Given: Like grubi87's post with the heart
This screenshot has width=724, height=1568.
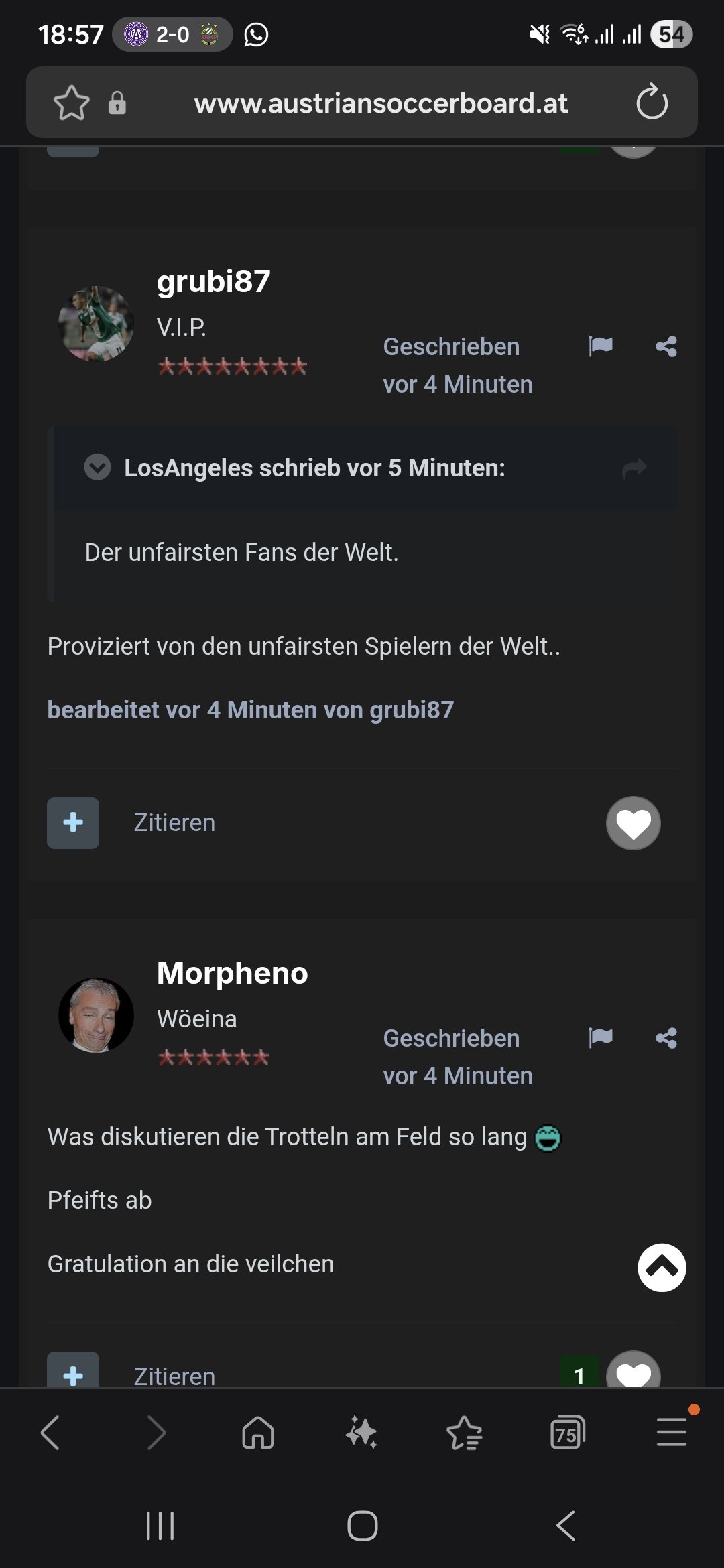Looking at the screenshot, I should tap(633, 823).
